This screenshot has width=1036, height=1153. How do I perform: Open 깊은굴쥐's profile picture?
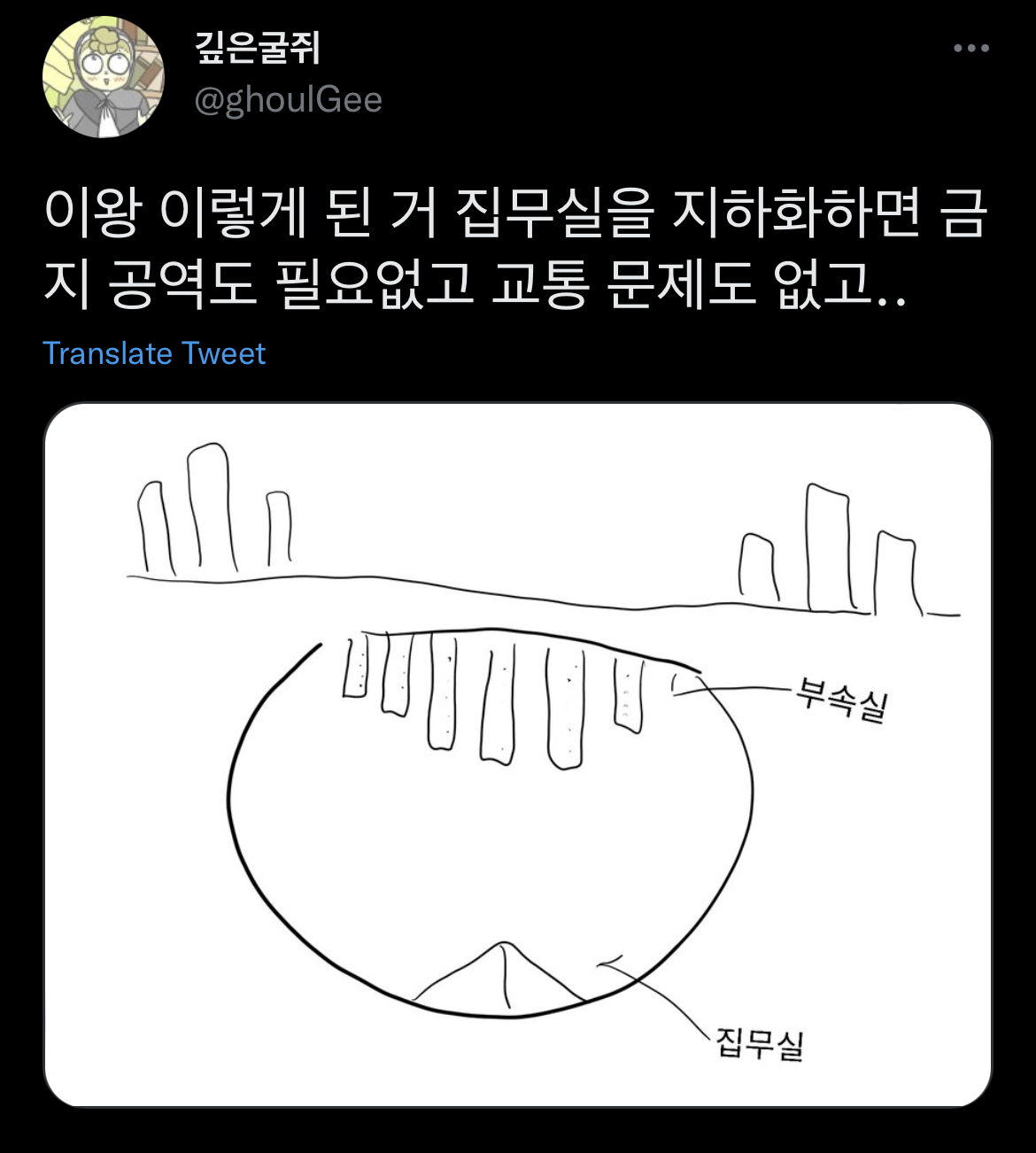coord(104,77)
